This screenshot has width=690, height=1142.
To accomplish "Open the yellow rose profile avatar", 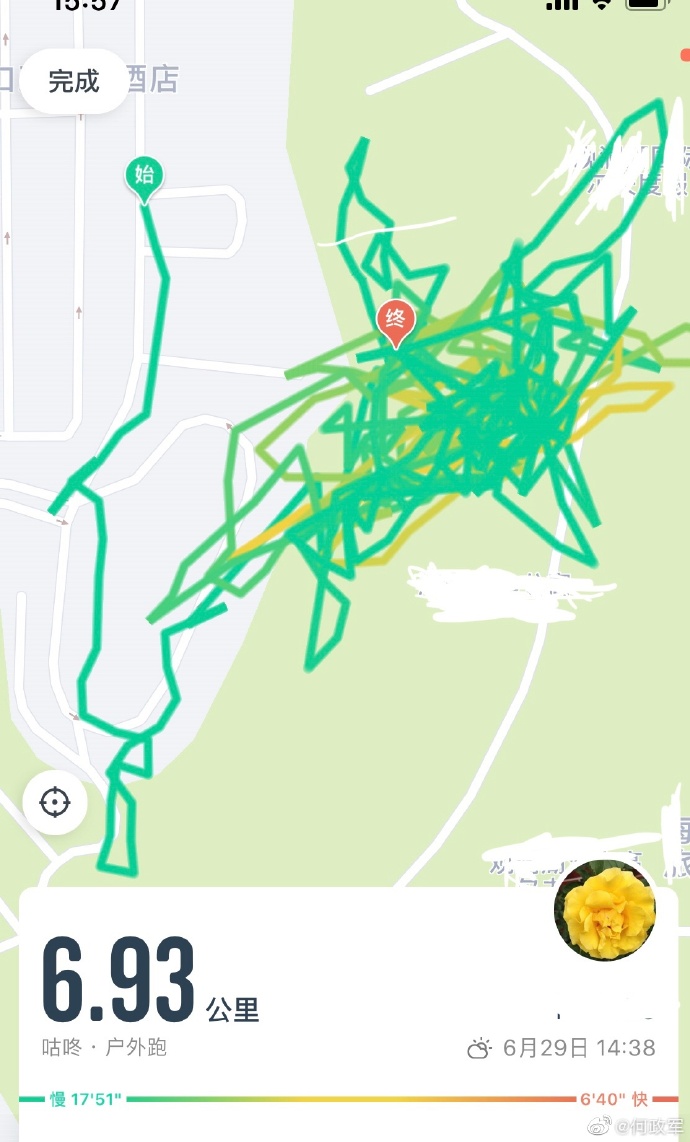I will coord(605,910).
